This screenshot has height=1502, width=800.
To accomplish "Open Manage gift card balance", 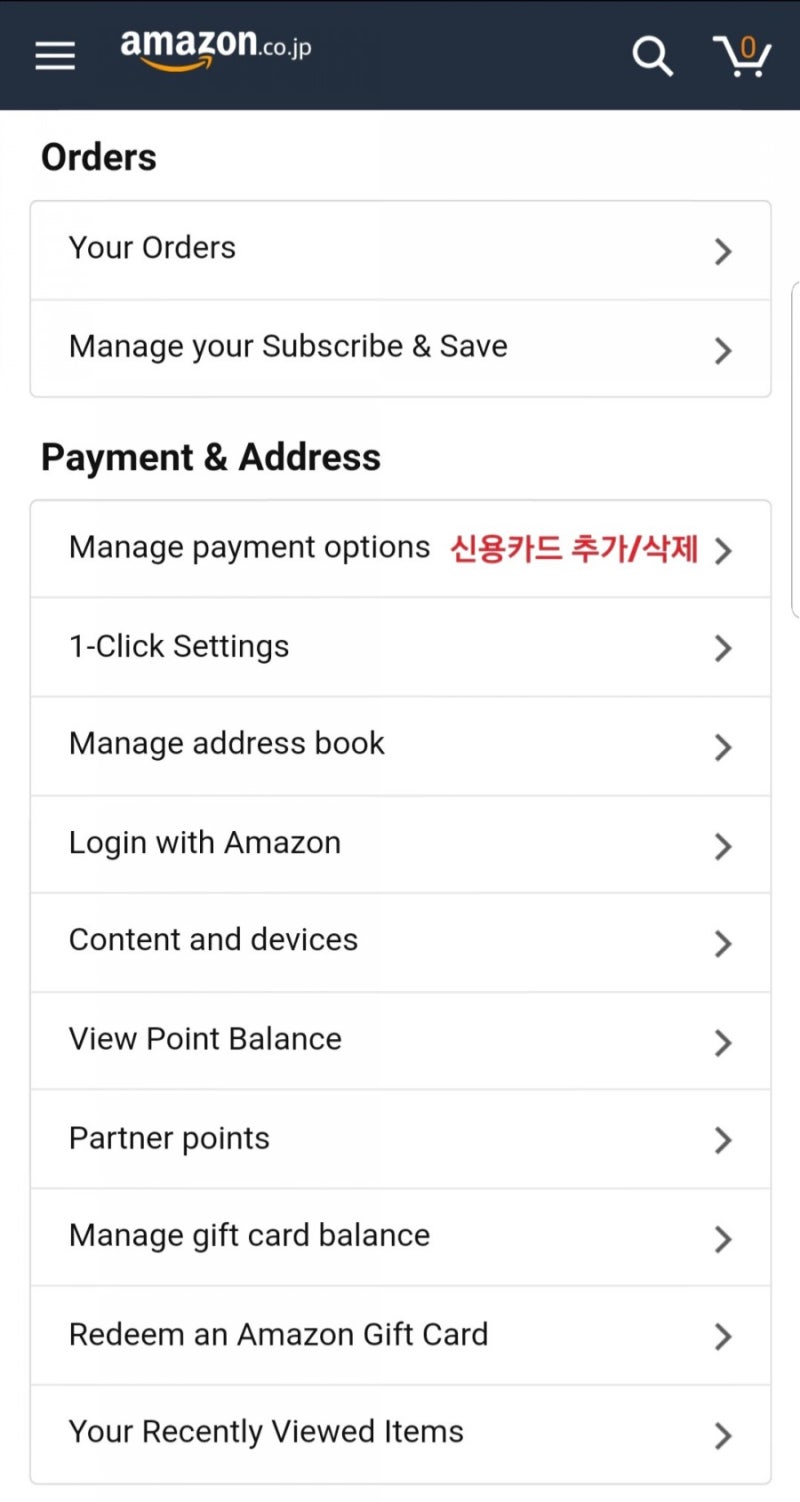I will pos(400,1237).
